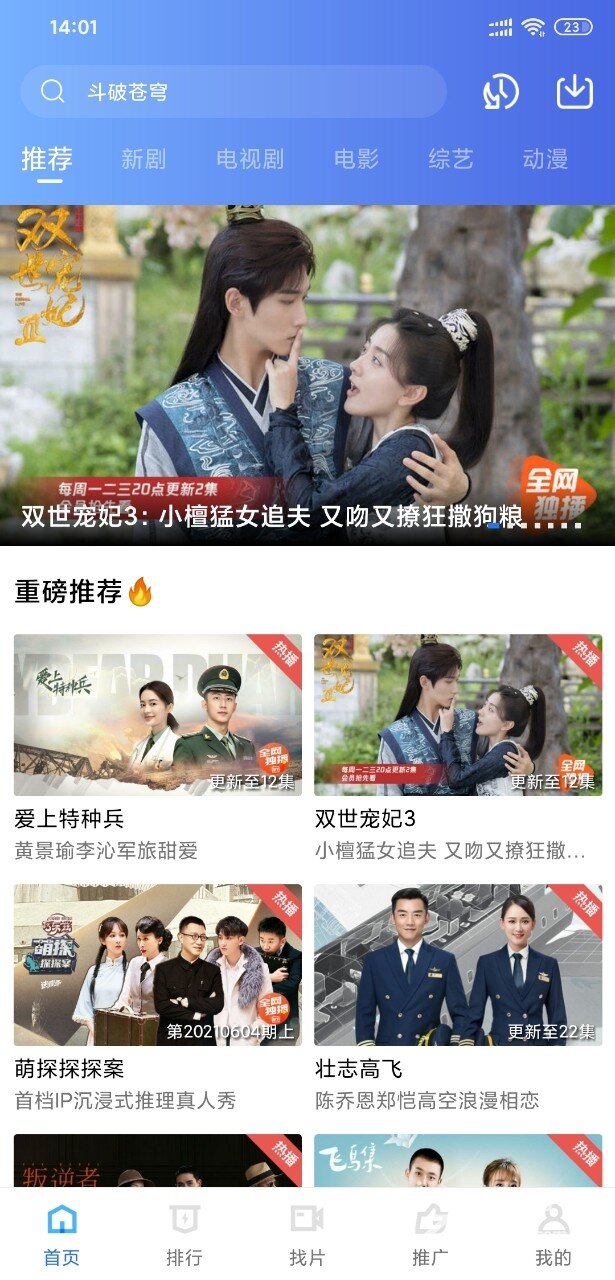615x1280 pixels.
Task: Select the 推荐 top tab
Action: 47,159
